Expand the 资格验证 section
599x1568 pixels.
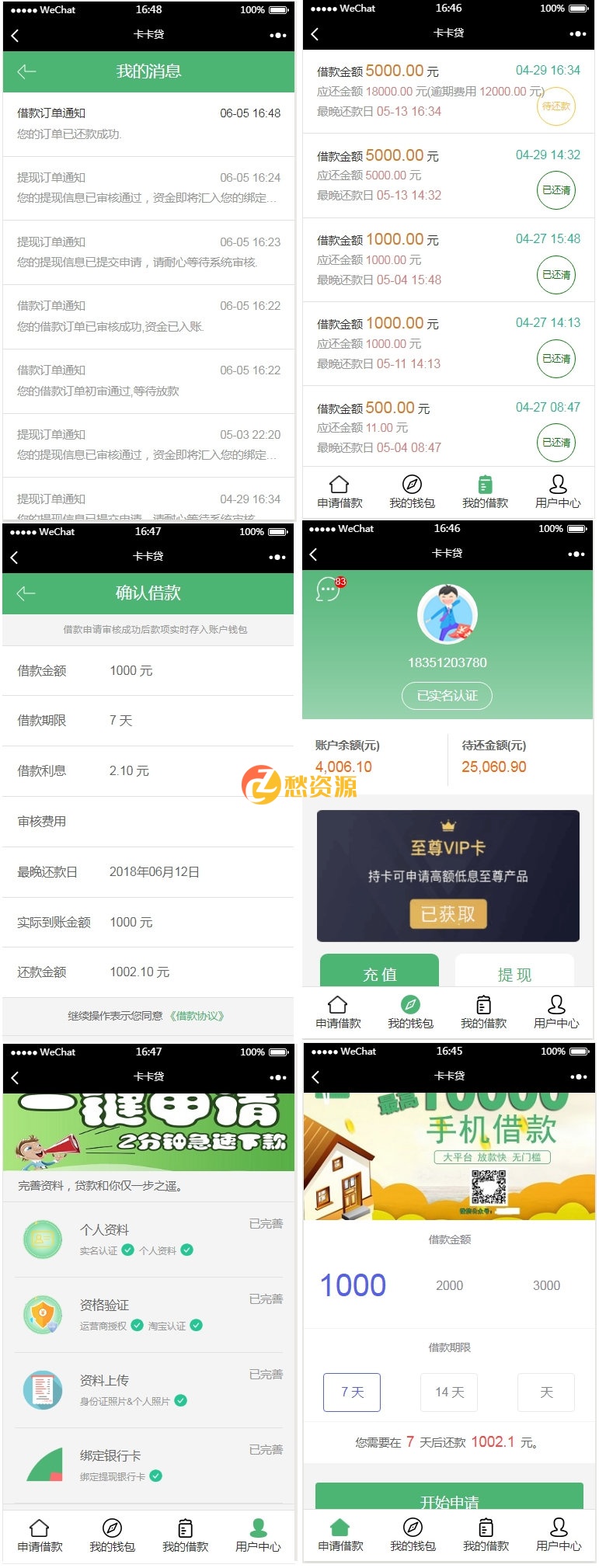tap(148, 1312)
